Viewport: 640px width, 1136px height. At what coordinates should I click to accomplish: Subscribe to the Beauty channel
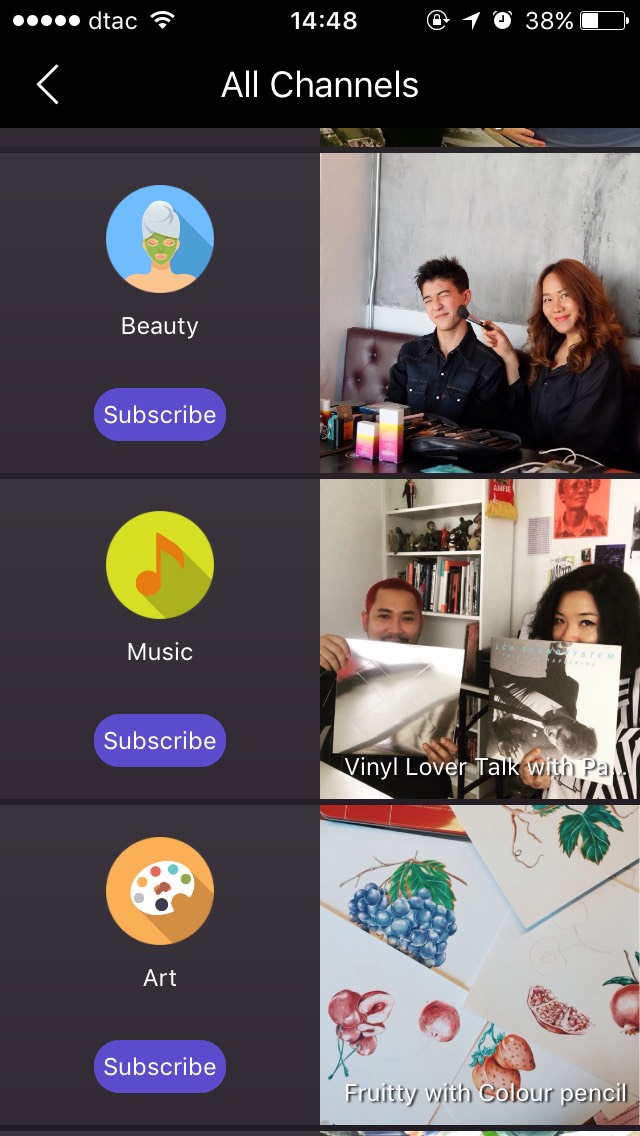click(160, 415)
